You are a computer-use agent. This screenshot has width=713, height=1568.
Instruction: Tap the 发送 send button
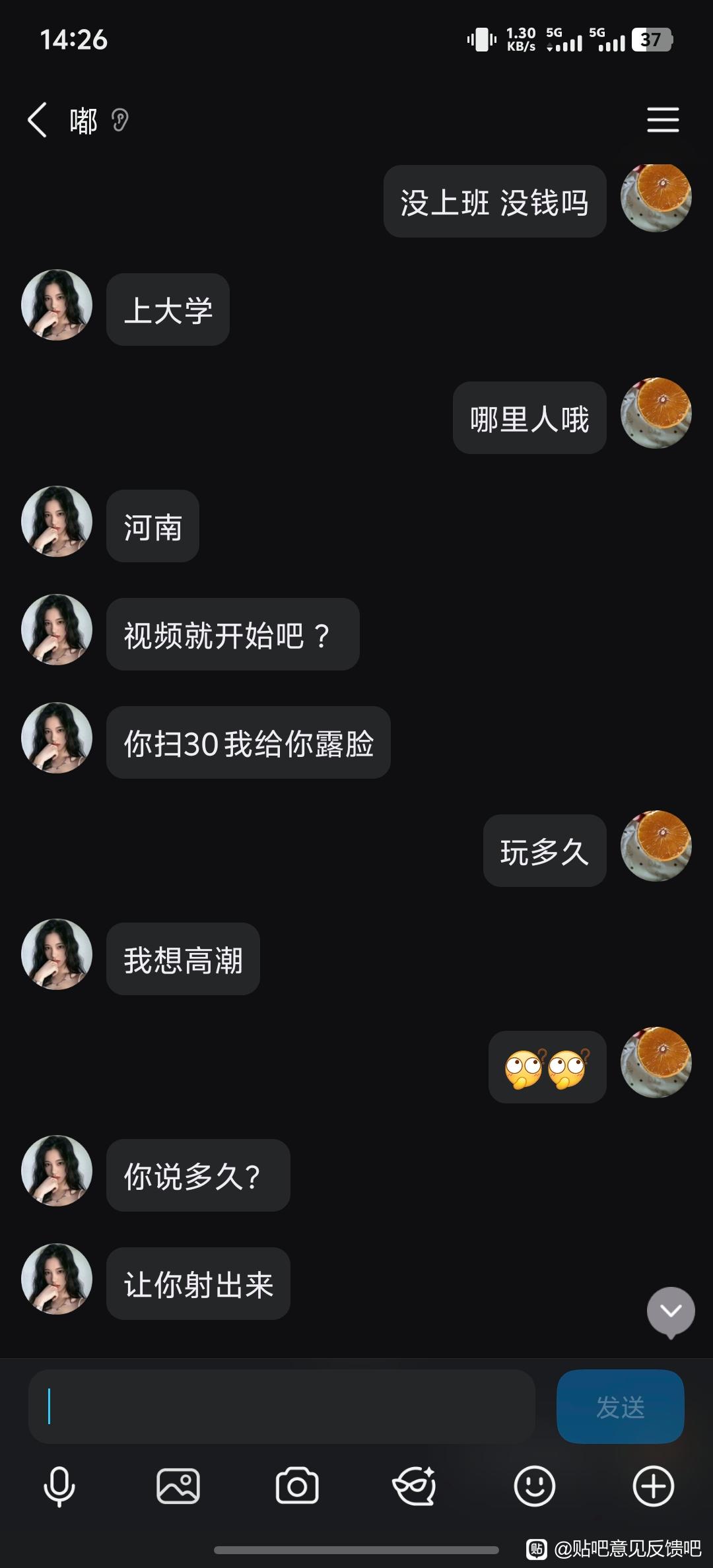pos(620,1406)
